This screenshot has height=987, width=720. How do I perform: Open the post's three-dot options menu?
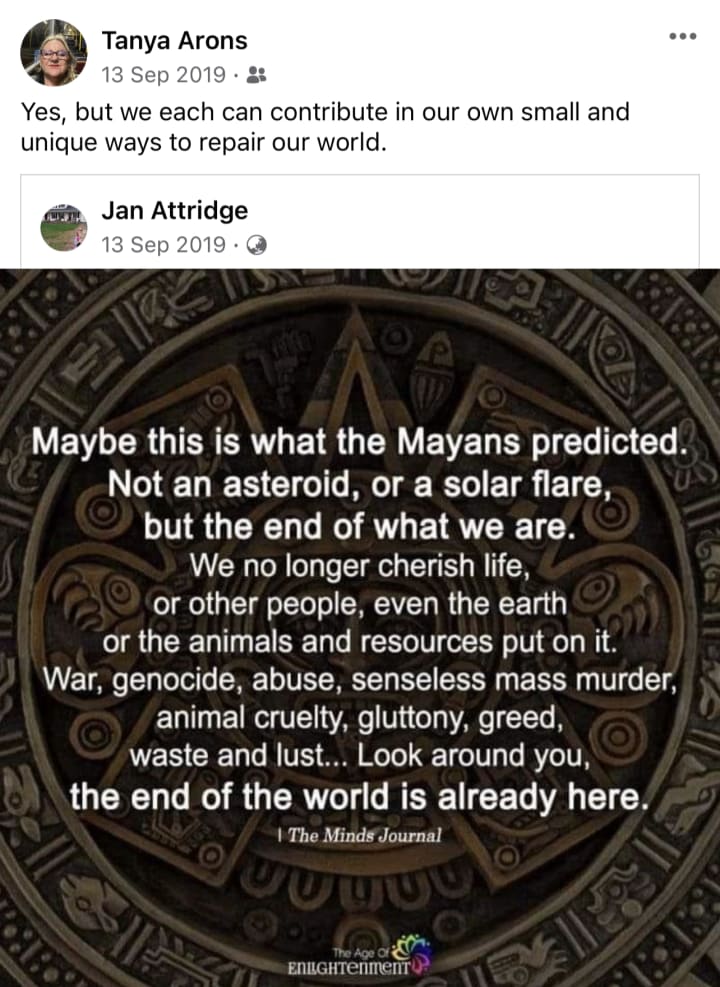coord(681,36)
